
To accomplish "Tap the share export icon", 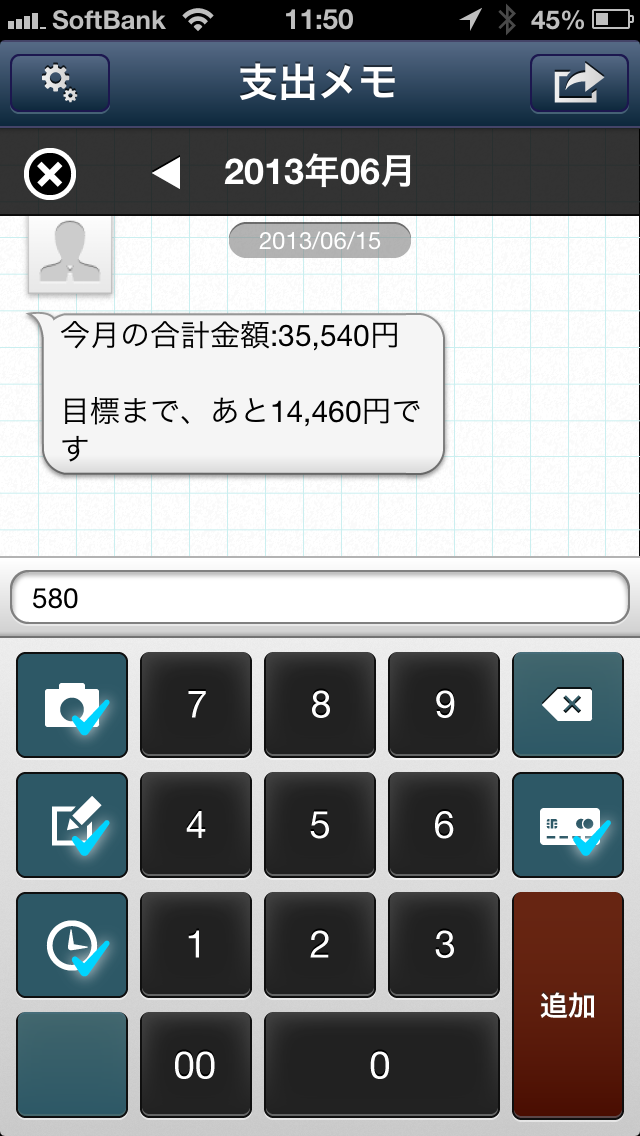I will click(x=579, y=84).
